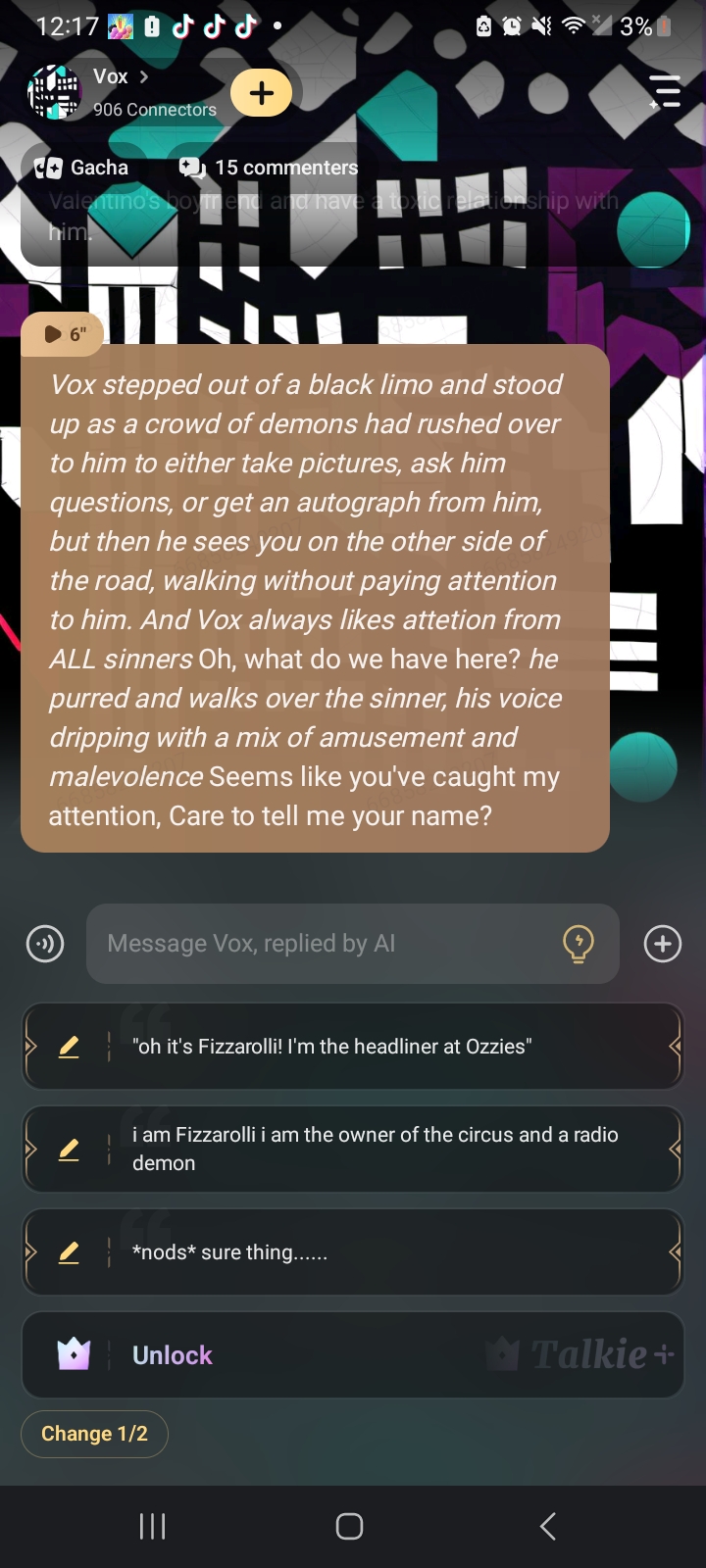Viewport: 706px width, 1568px height.
Task: Edit the "headliner at Ozzies" suggestion
Action: coord(69,1047)
